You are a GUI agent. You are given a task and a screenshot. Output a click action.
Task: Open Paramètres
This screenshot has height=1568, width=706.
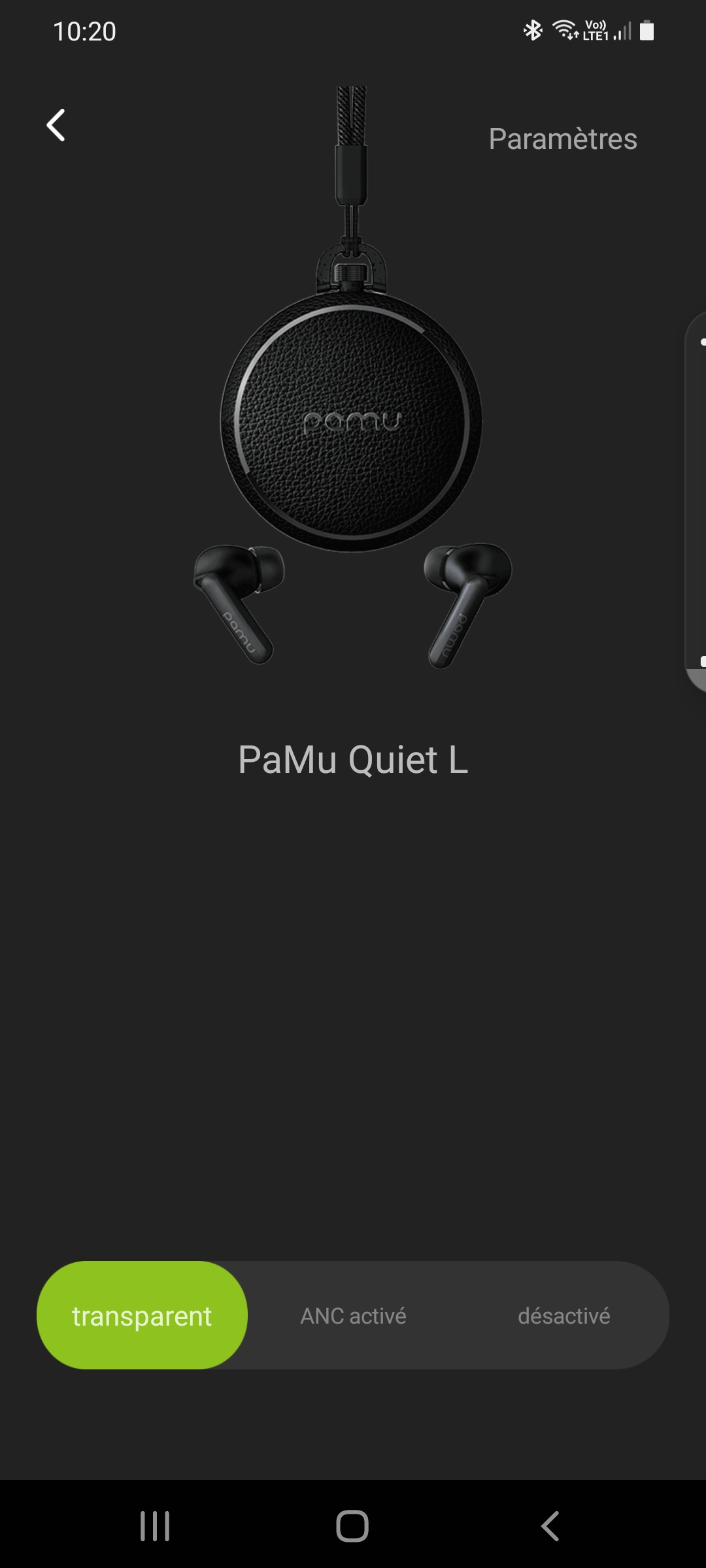(x=563, y=139)
